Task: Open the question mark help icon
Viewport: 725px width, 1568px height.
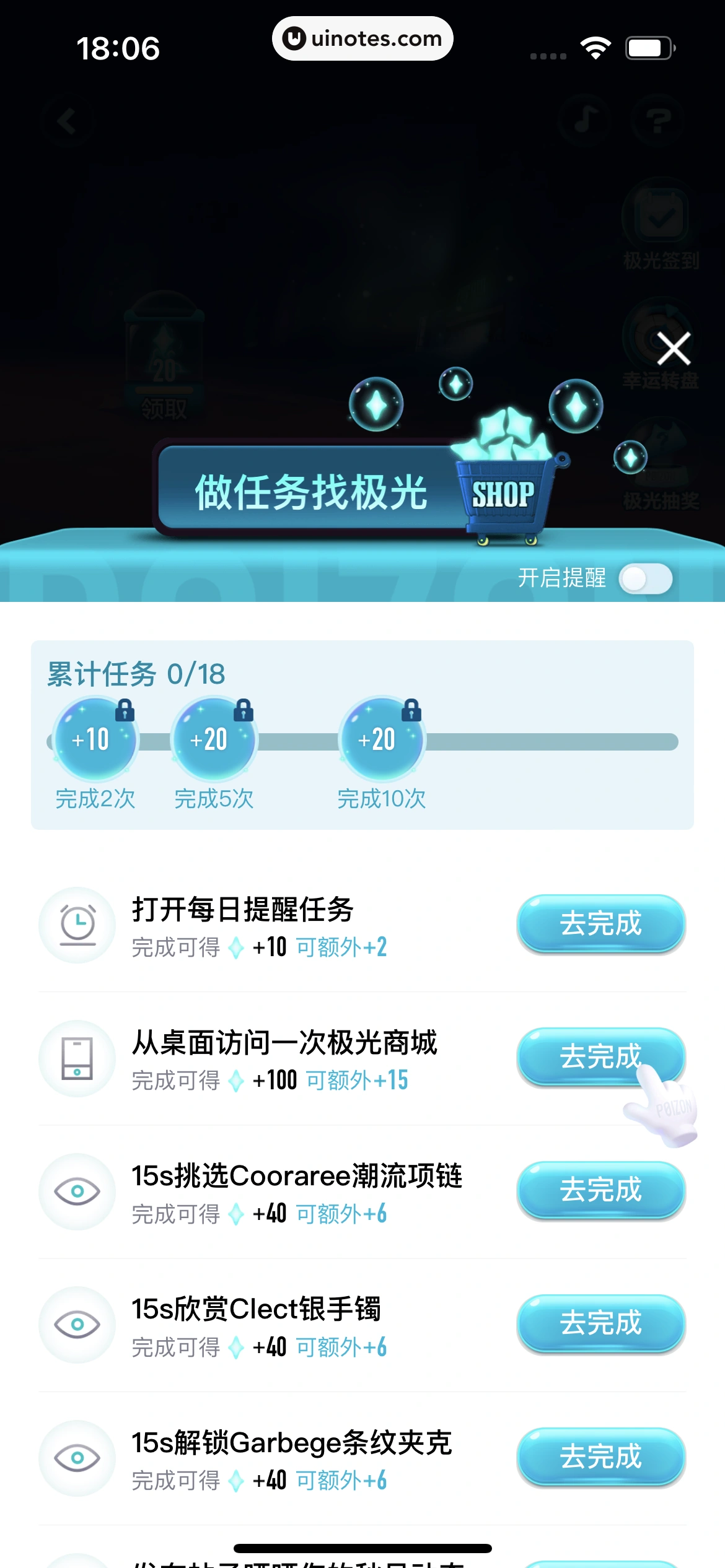Action: [659, 120]
